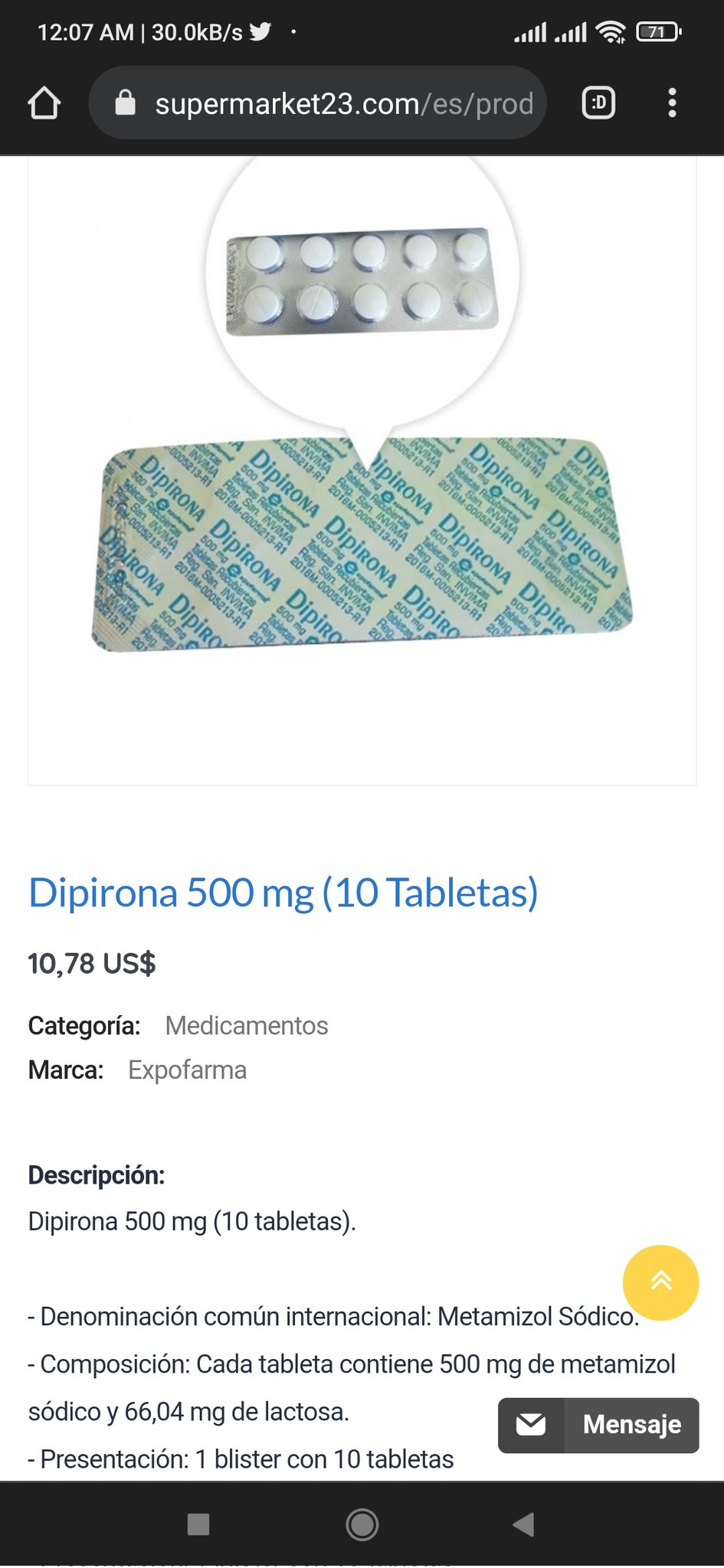Open the Medicamentos category link
Image resolution: width=724 pixels, height=1568 pixels.
(247, 1025)
